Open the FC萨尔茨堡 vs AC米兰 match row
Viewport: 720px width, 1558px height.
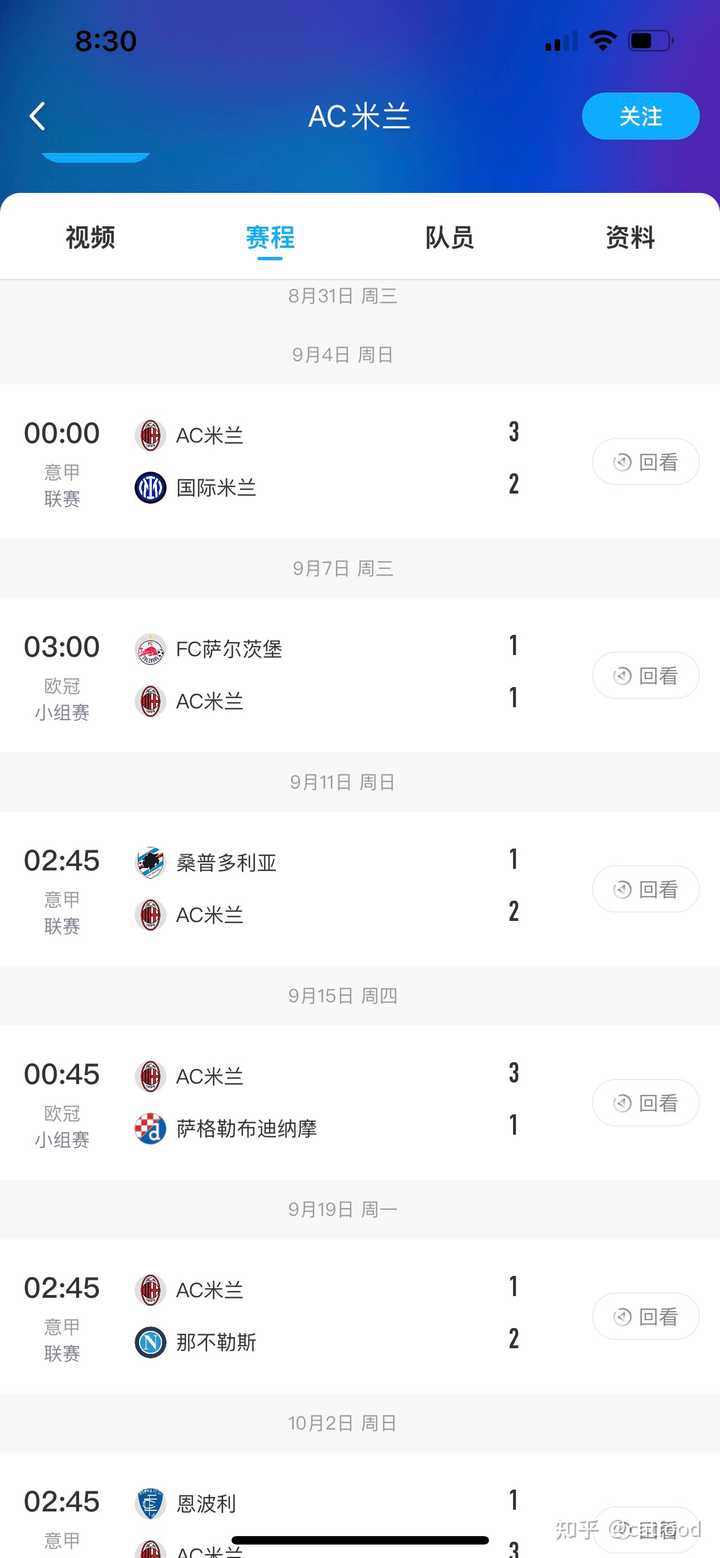click(x=360, y=675)
